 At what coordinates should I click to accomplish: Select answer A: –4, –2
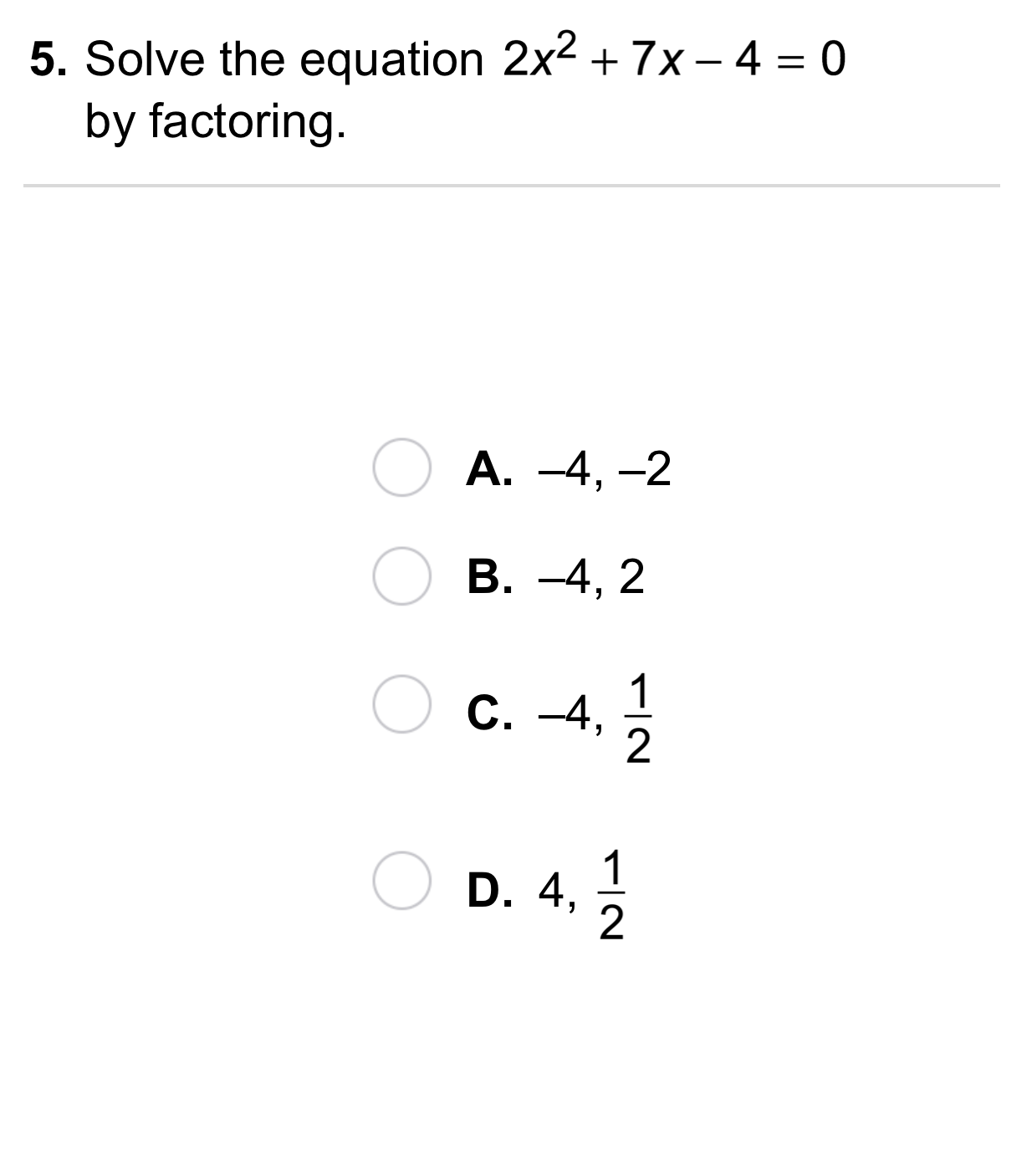(401, 468)
